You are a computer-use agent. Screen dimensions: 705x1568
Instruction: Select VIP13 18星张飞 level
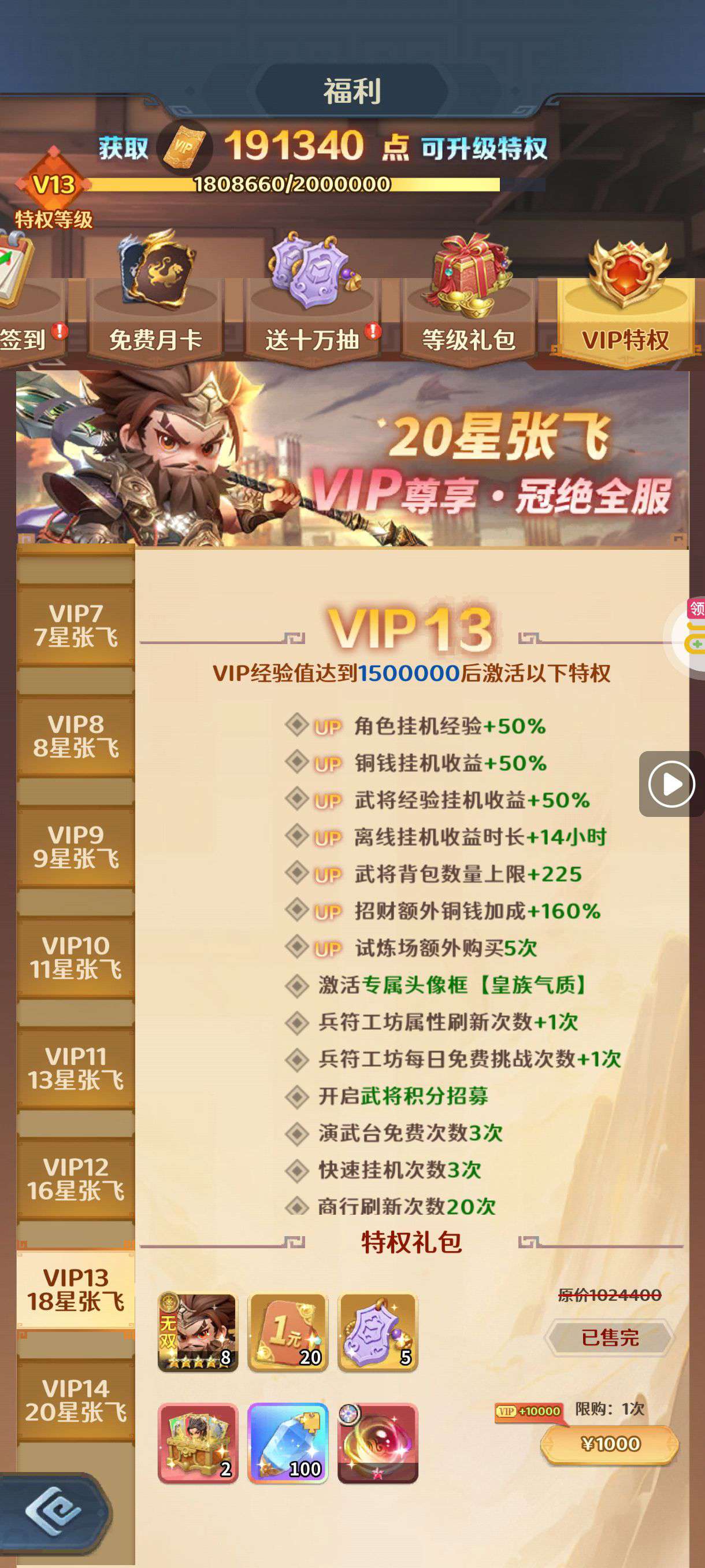pos(76,1290)
